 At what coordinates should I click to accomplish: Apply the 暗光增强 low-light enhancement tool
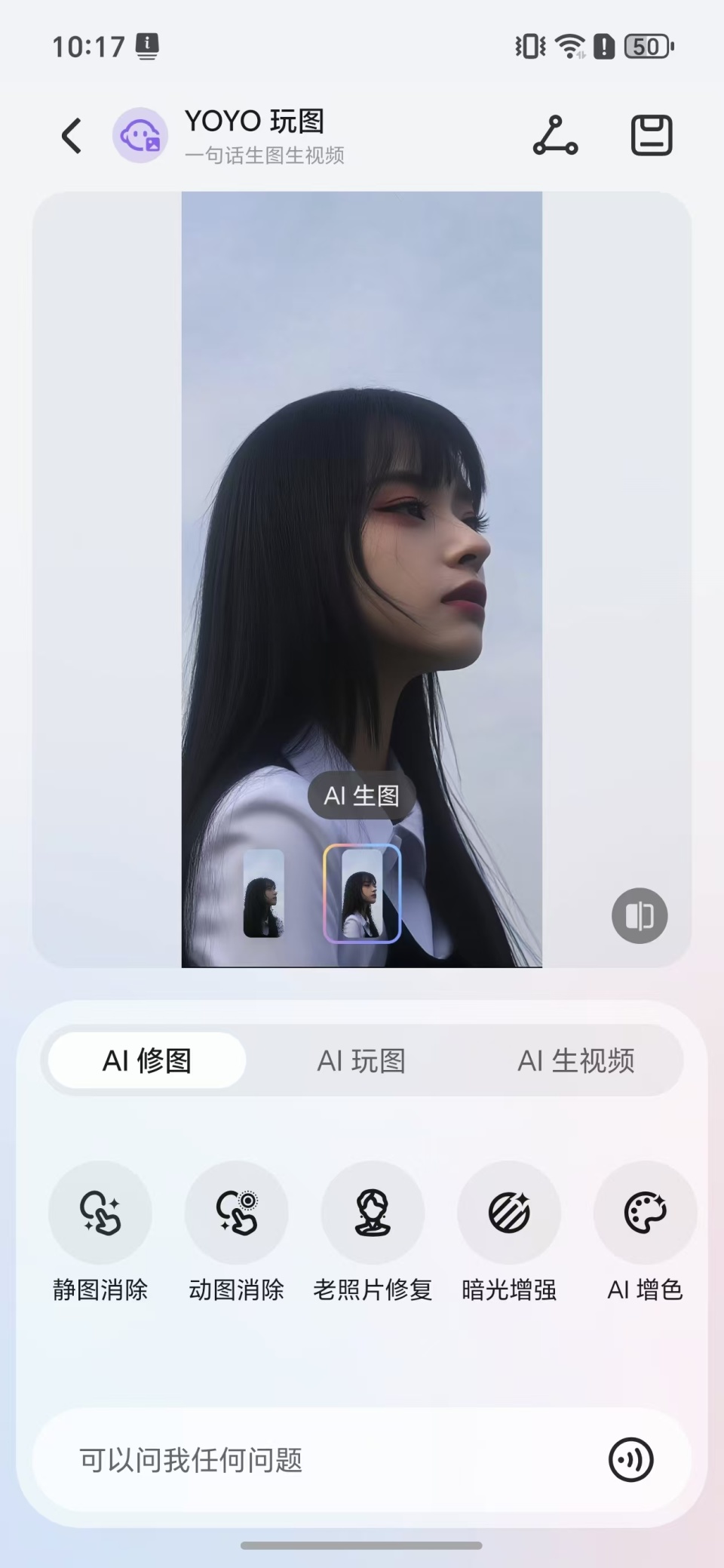[x=509, y=1213]
